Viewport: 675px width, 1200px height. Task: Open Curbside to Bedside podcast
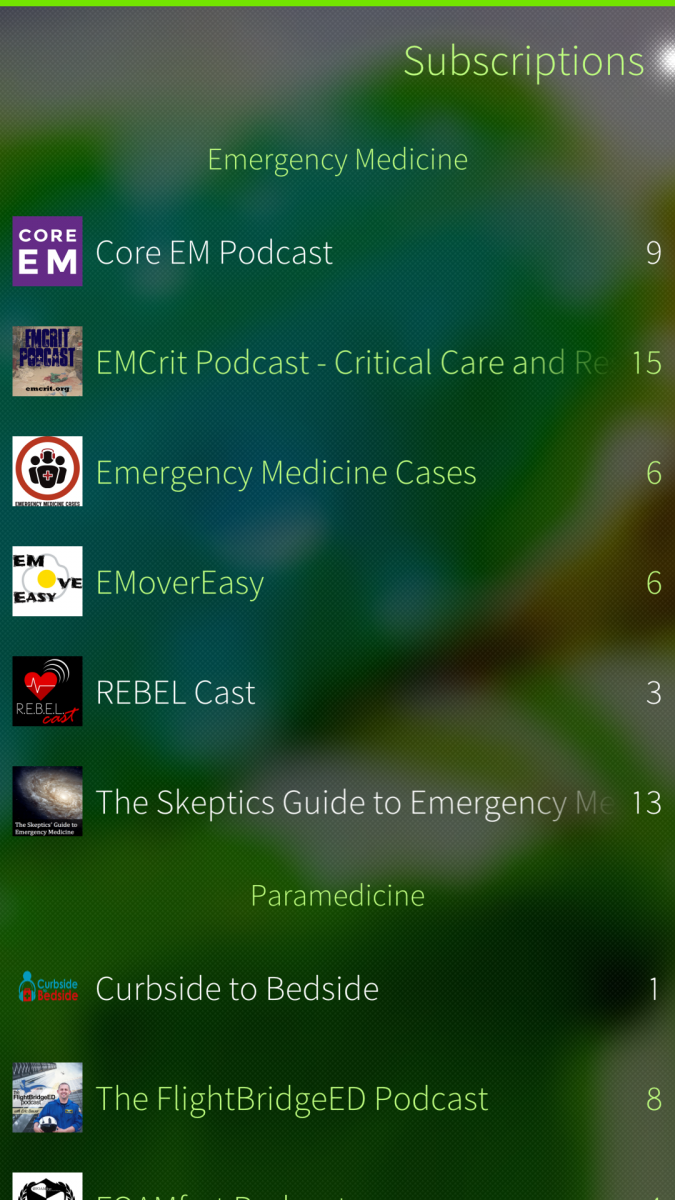pos(237,988)
